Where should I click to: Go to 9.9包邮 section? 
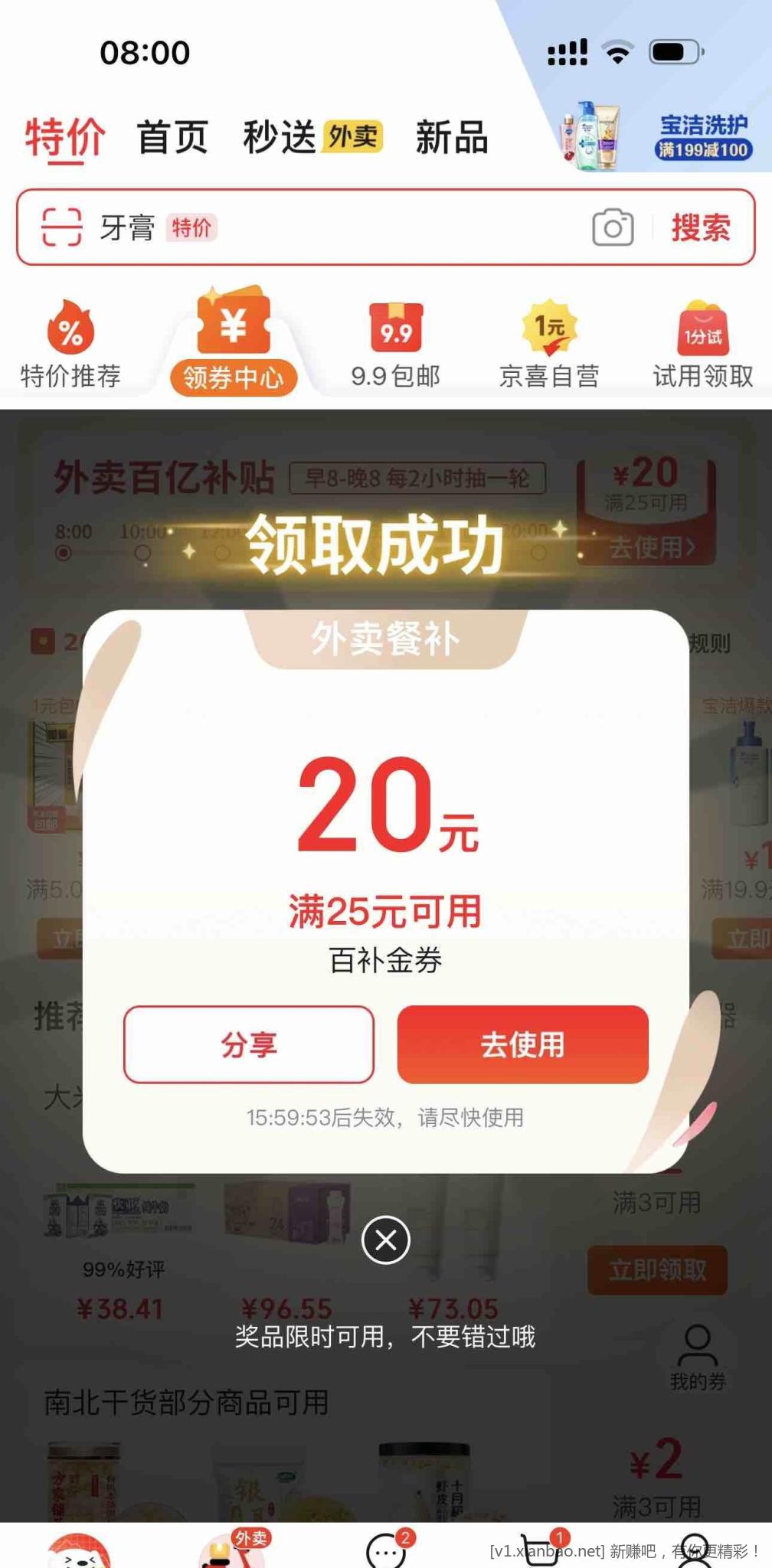pyautogui.click(x=395, y=345)
